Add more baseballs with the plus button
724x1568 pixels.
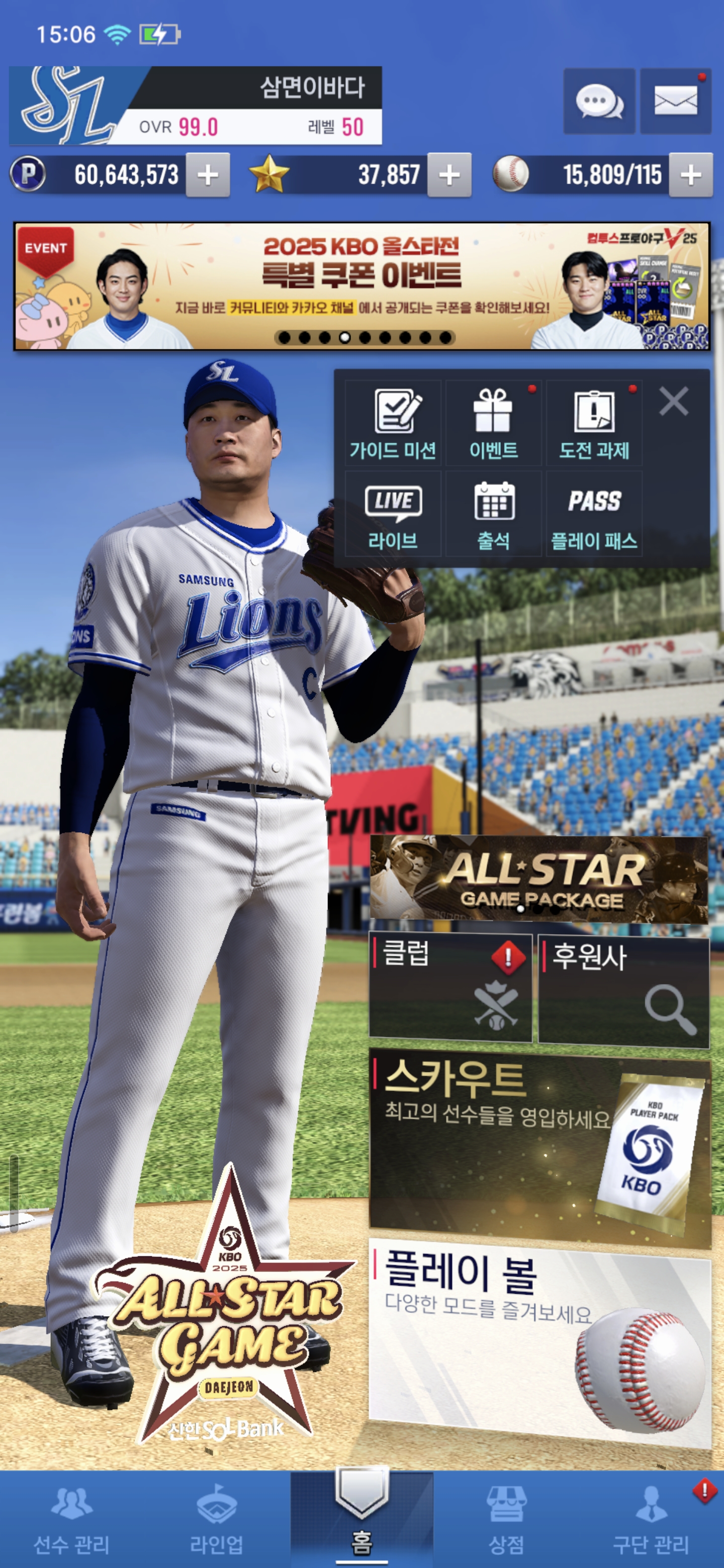tap(690, 175)
